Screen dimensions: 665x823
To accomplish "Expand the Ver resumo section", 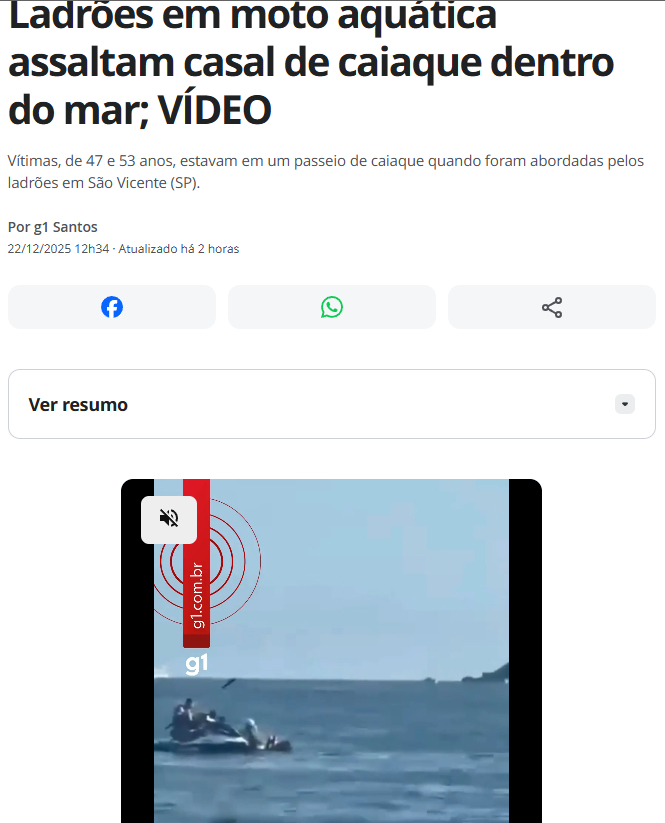I will pyautogui.click(x=625, y=404).
